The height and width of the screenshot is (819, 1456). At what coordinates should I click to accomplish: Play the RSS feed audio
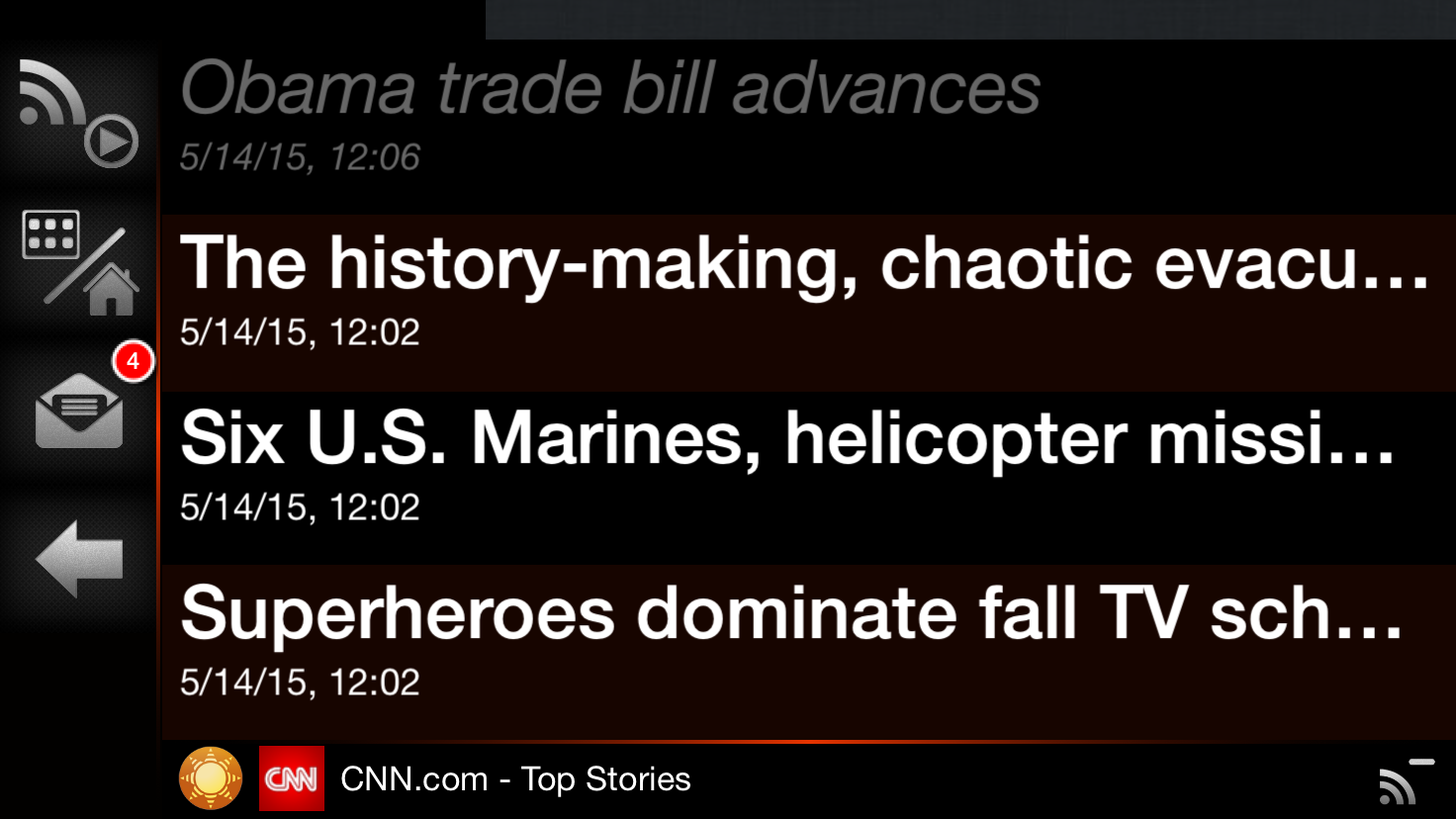(x=78, y=113)
